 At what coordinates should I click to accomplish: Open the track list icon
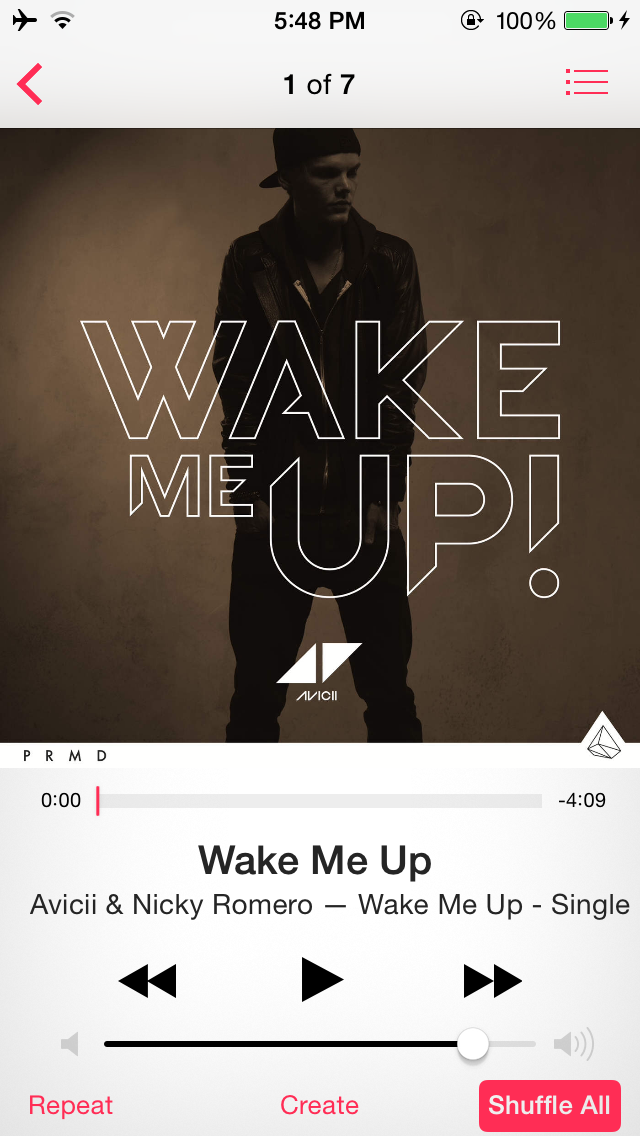tap(586, 83)
